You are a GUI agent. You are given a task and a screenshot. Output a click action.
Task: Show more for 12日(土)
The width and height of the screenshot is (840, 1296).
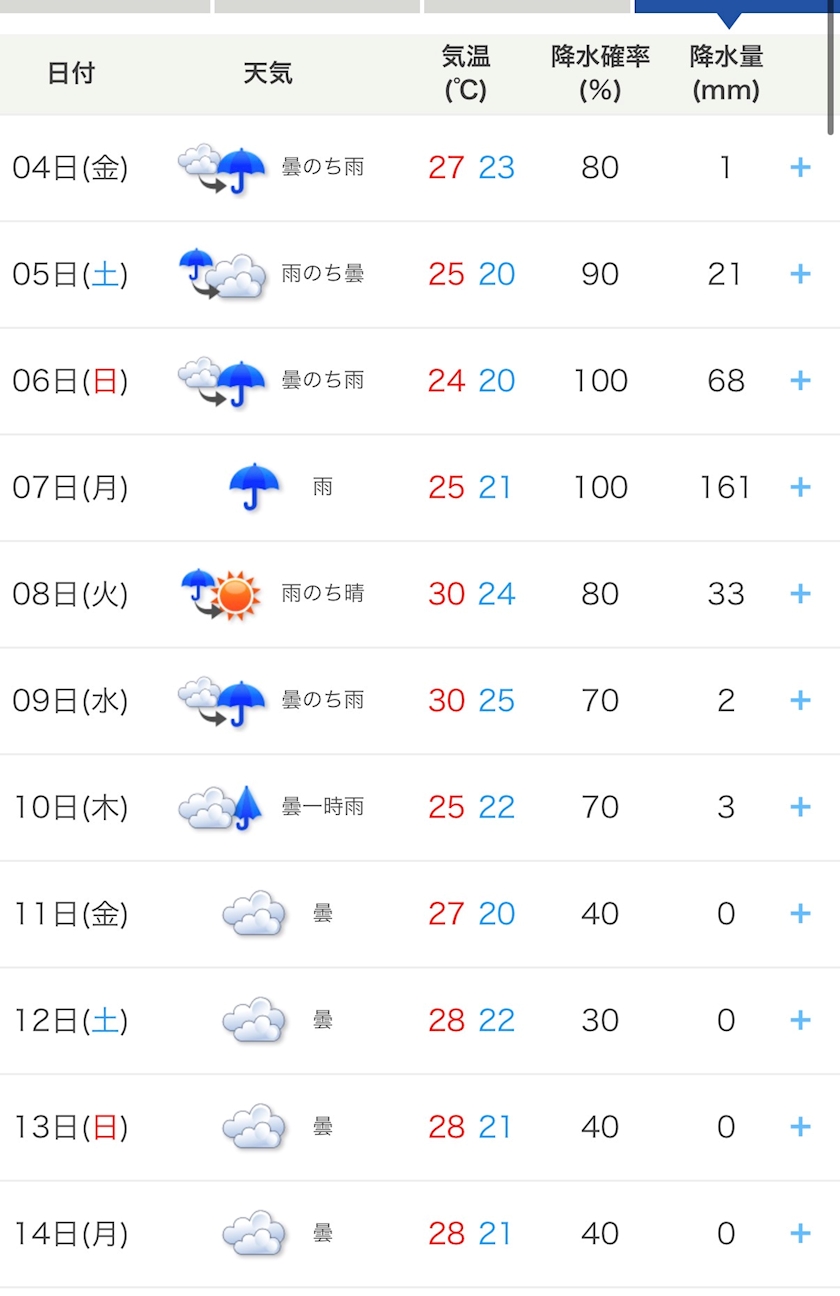pos(800,1020)
